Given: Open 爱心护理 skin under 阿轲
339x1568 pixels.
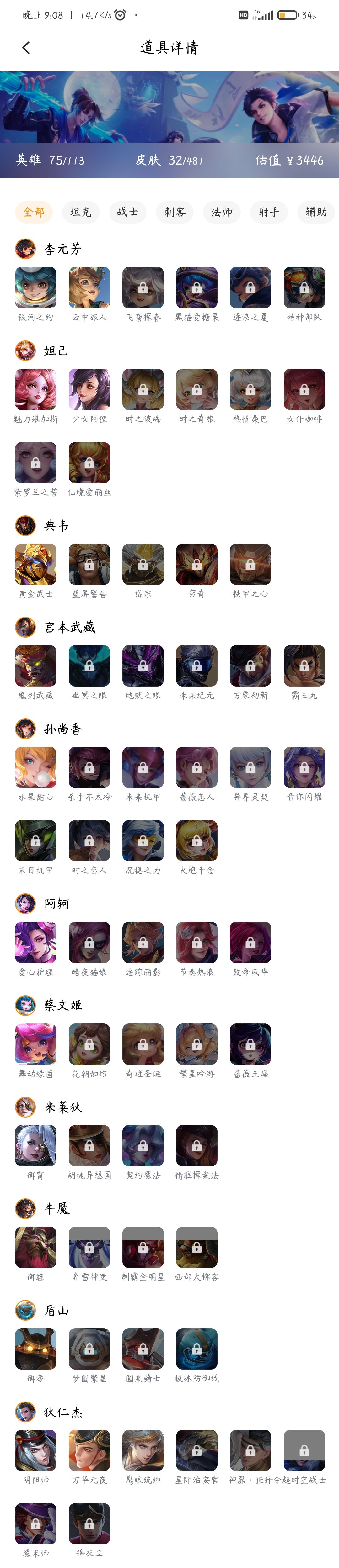Looking at the screenshot, I should (36, 942).
